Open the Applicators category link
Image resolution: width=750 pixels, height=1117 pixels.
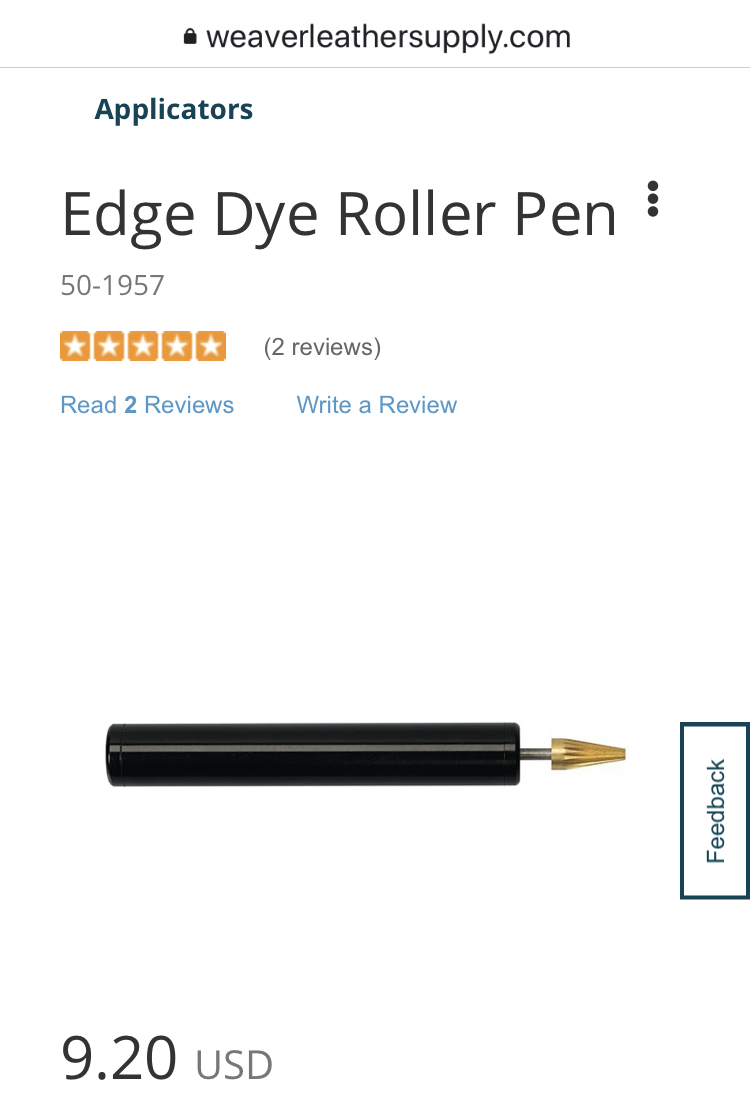point(173,109)
